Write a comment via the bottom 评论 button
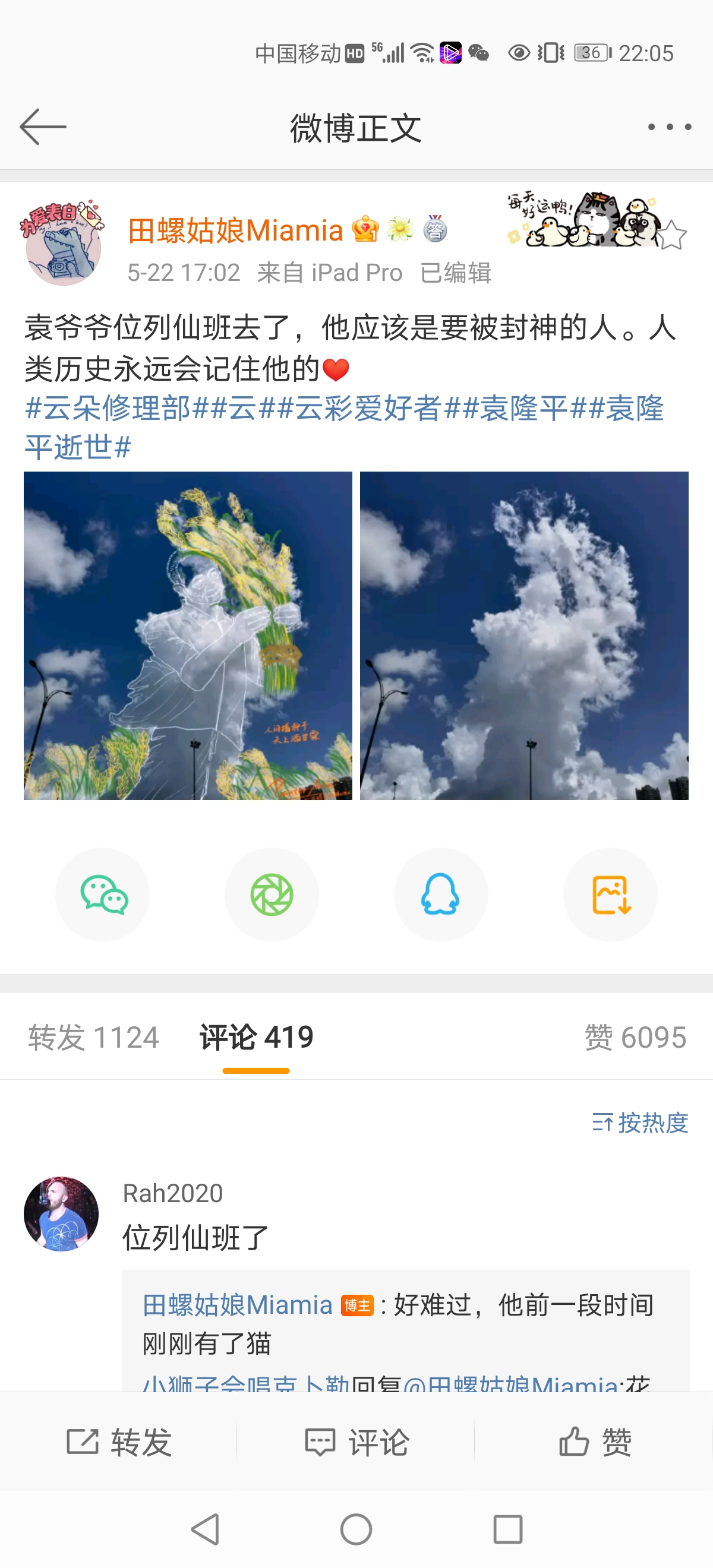This screenshot has width=713, height=1568. pyautogui.click(x=357, y=1442)
